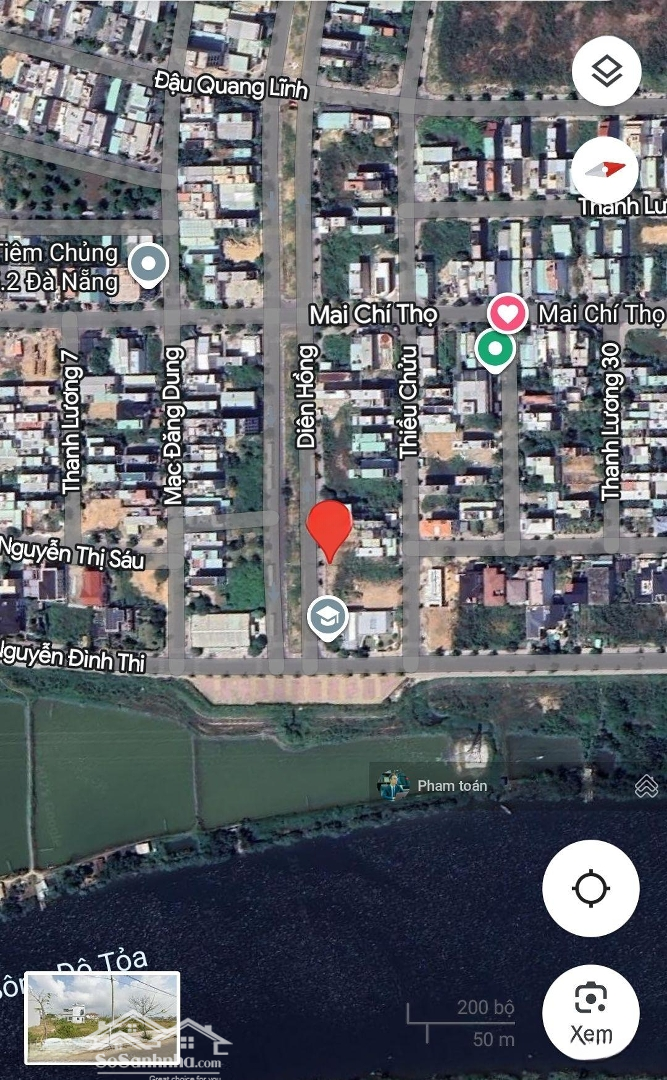Tap the pink heart saved place marker
This screenshot has width=667, height=1080.
click(508, 314)
